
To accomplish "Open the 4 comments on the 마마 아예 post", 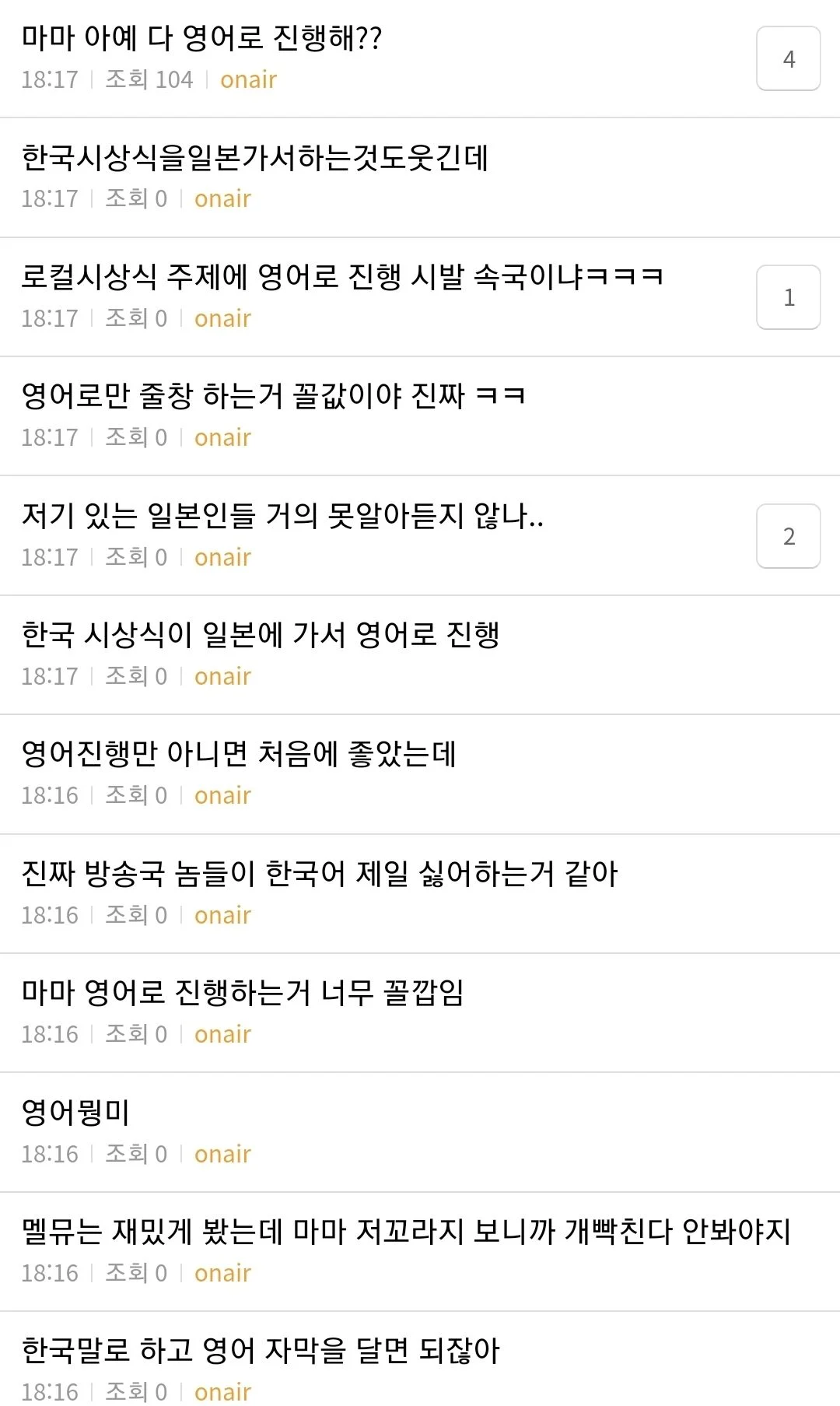I will (788, 59).
